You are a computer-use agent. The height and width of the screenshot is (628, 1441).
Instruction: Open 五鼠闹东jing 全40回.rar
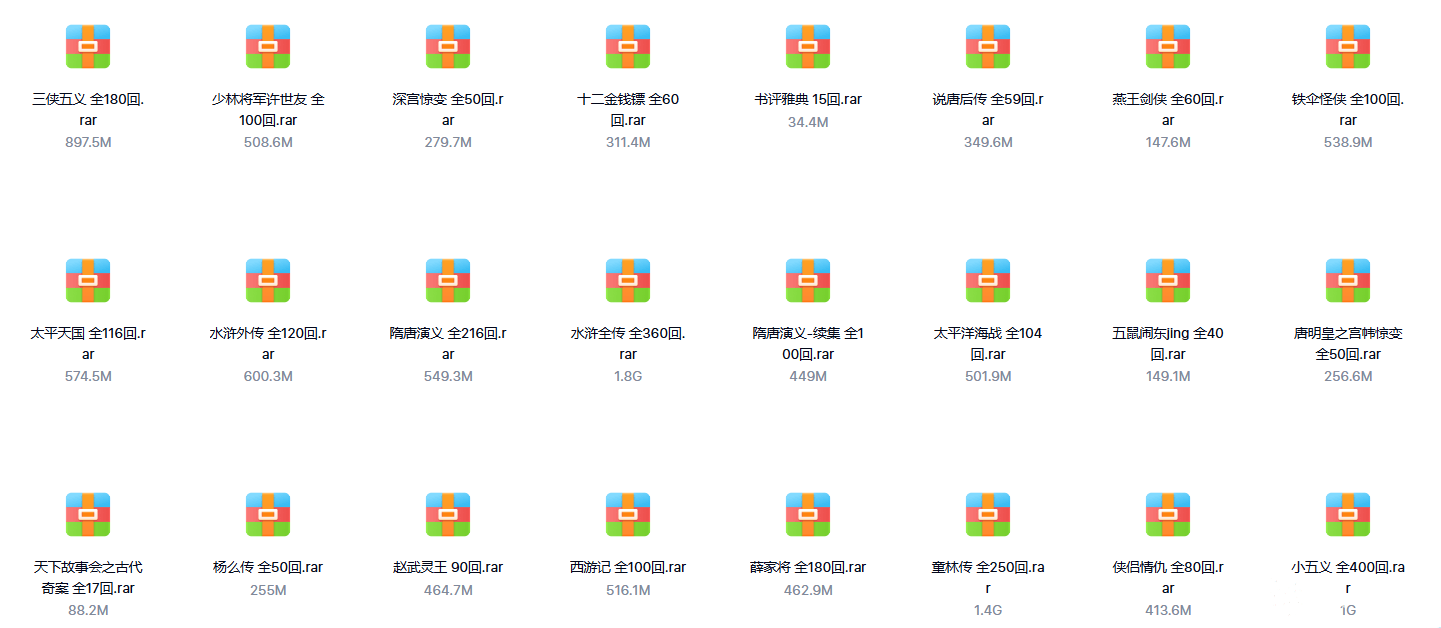pyautogui.click(x=1168, y=281)
